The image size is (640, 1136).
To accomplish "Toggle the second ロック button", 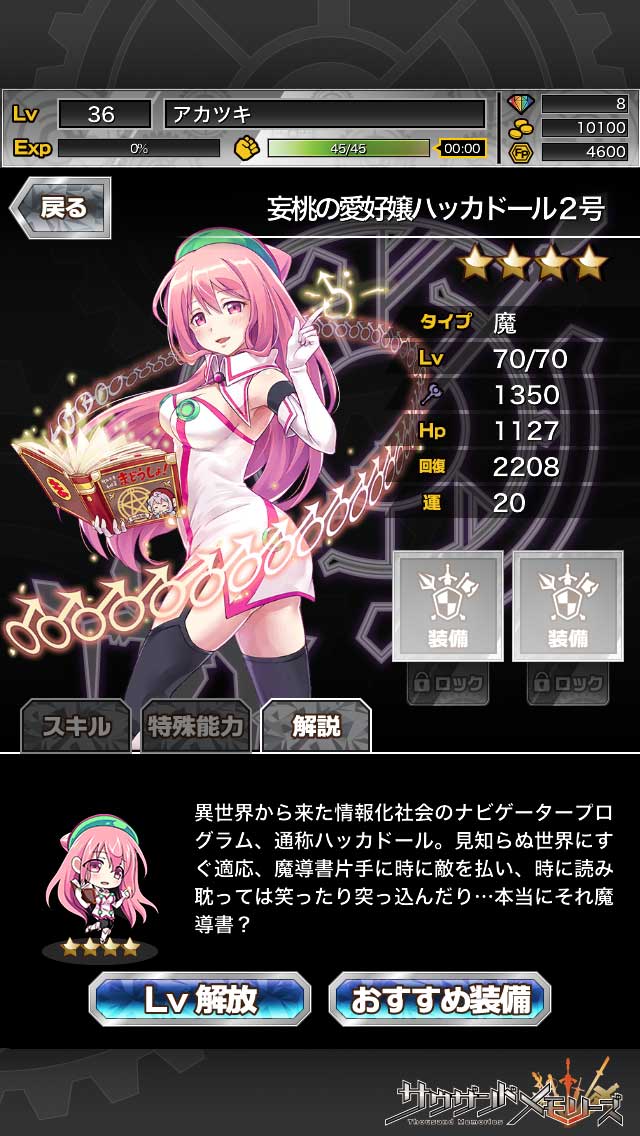I will pyautogui.click(x=567, y=684).
